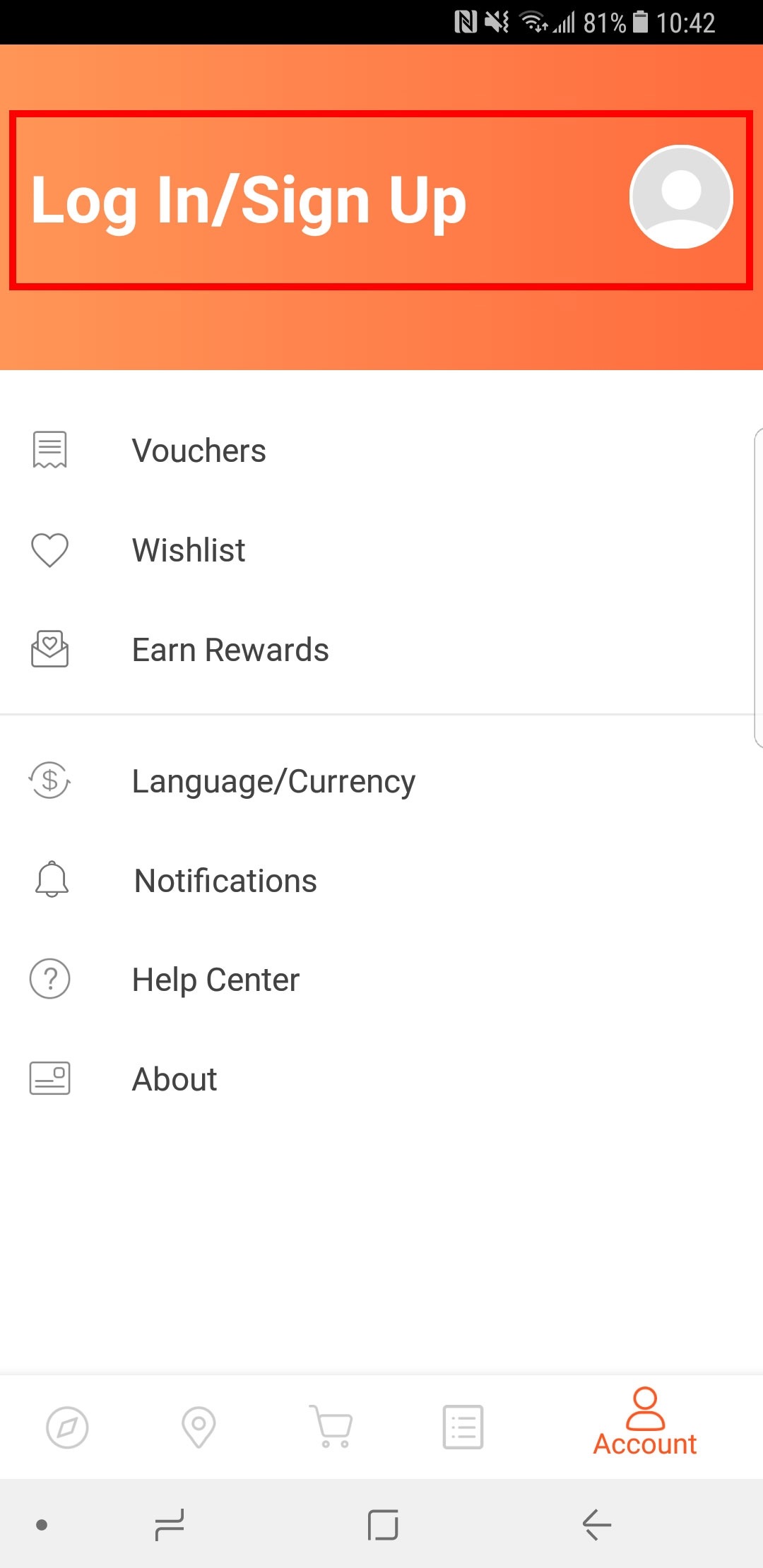Open the shopping cart tab
Image resolution: width=763 pixels, height=1568 pixels.
pyautogui.click(x=331, y=1427)
